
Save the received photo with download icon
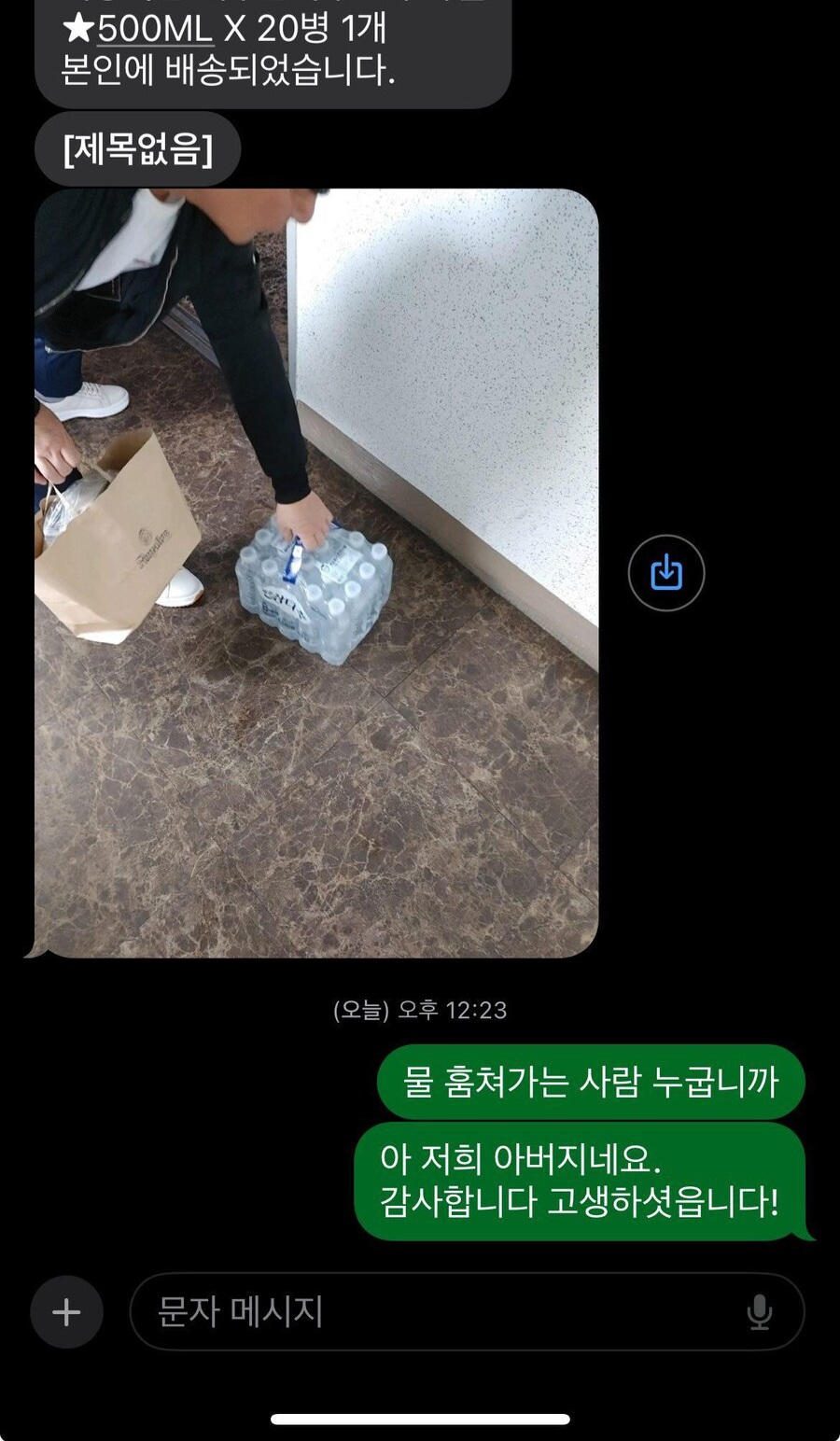coord(665,572)
